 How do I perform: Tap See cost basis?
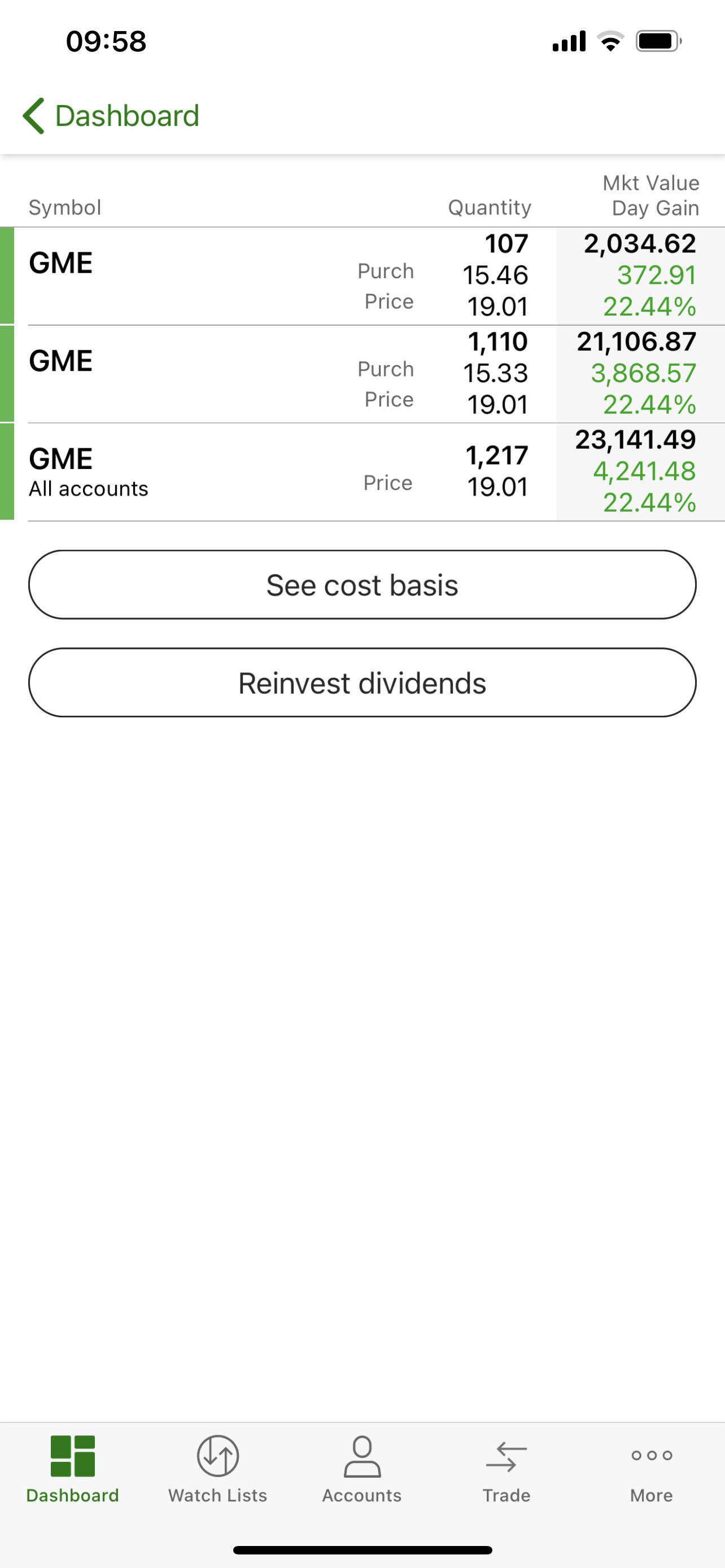coord(362,584)
